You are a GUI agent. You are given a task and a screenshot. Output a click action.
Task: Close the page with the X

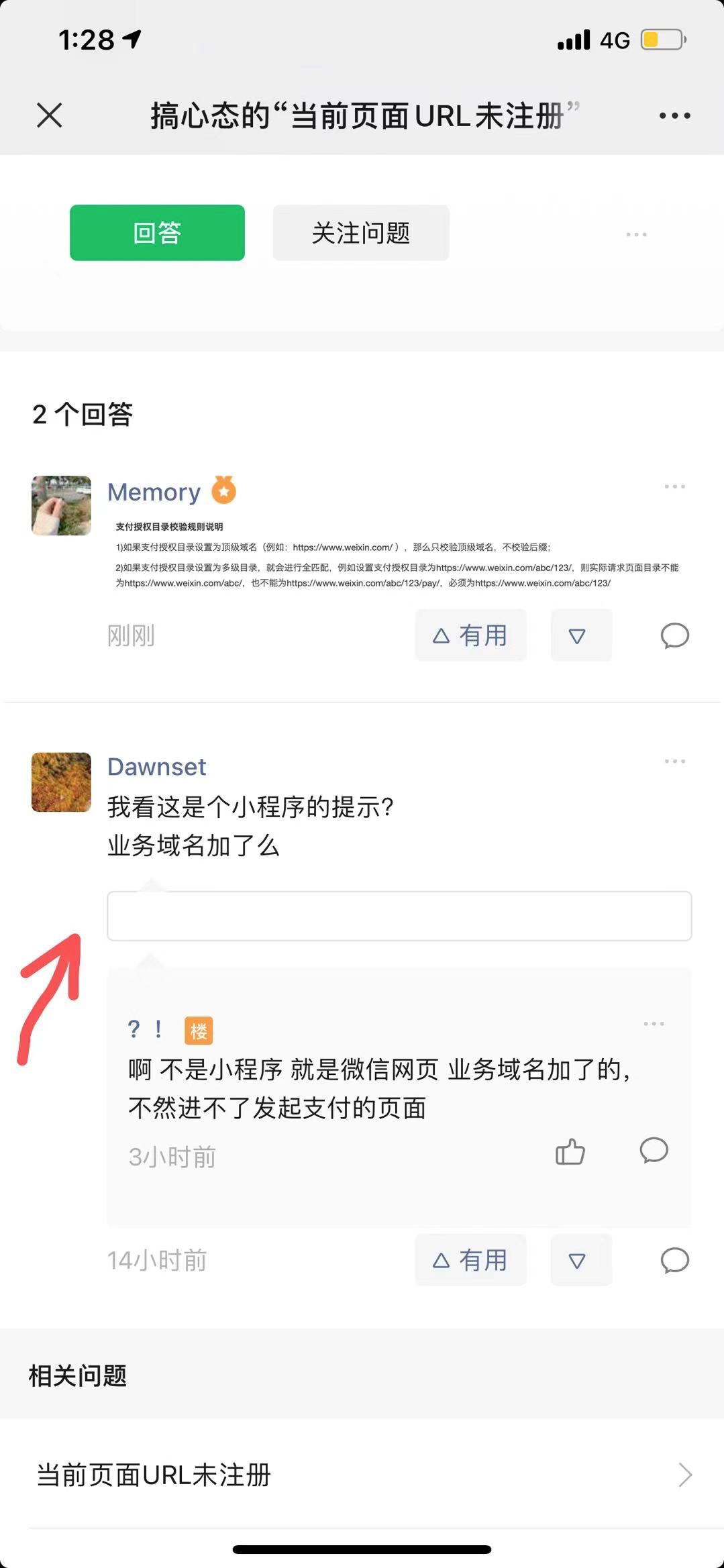(50, 115)
